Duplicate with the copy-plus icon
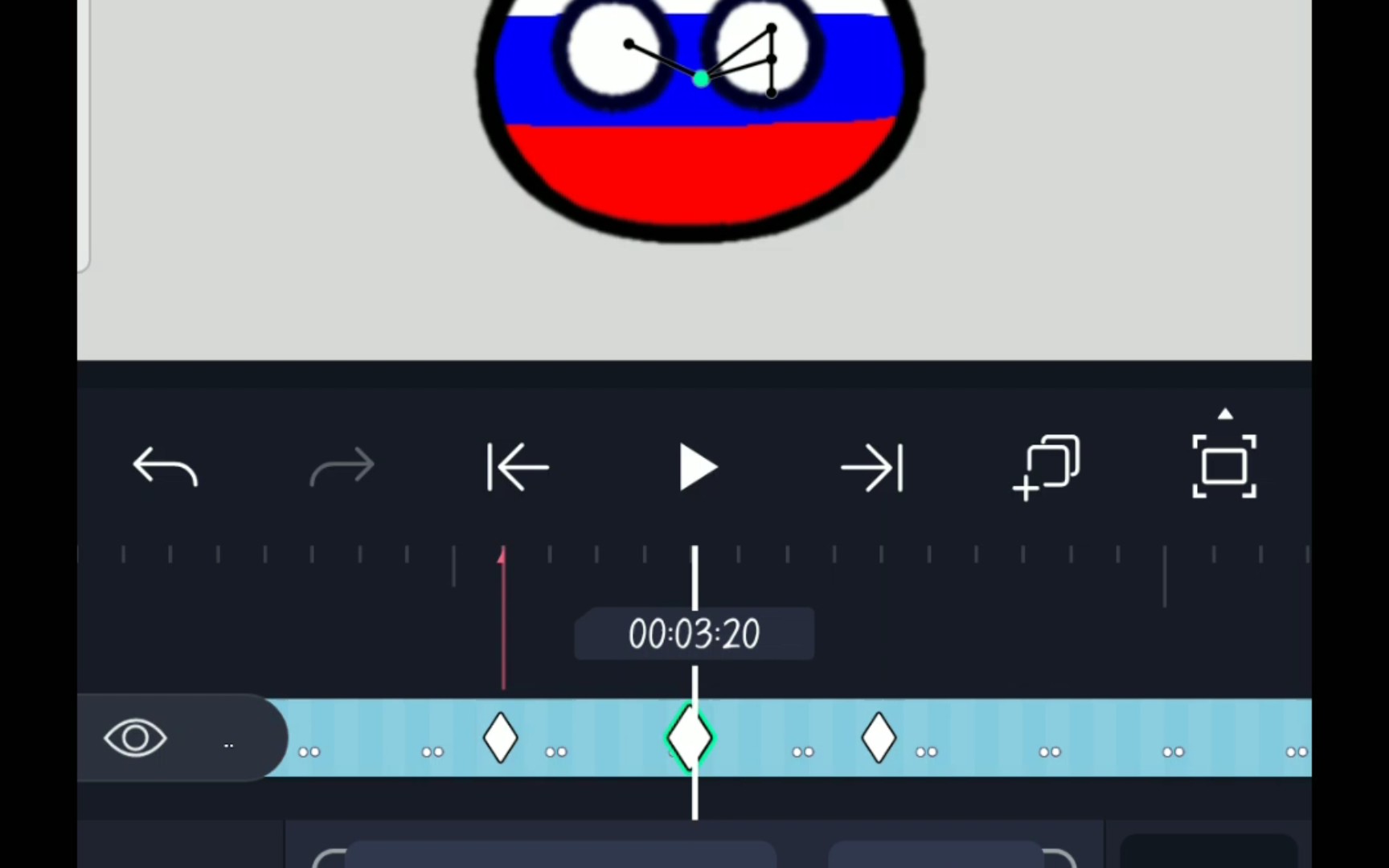 1047,468
